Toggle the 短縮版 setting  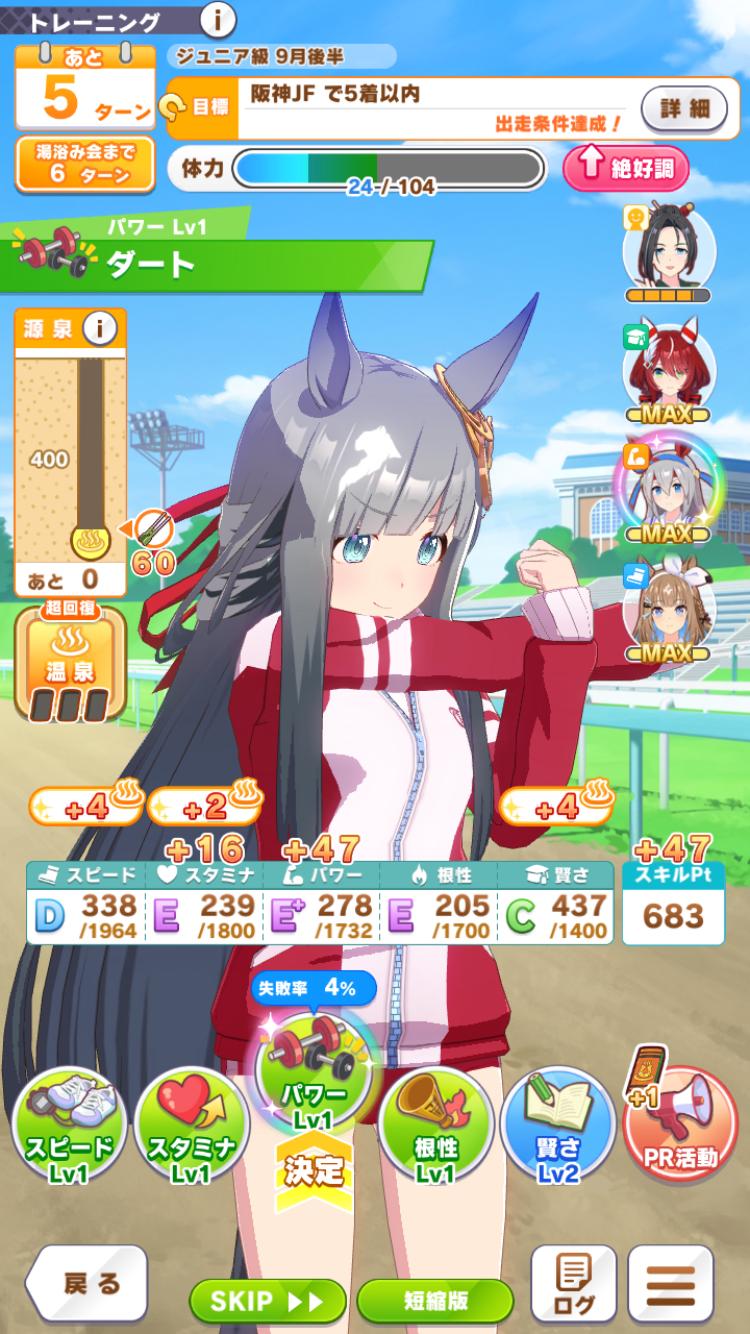click(435, 1301)
